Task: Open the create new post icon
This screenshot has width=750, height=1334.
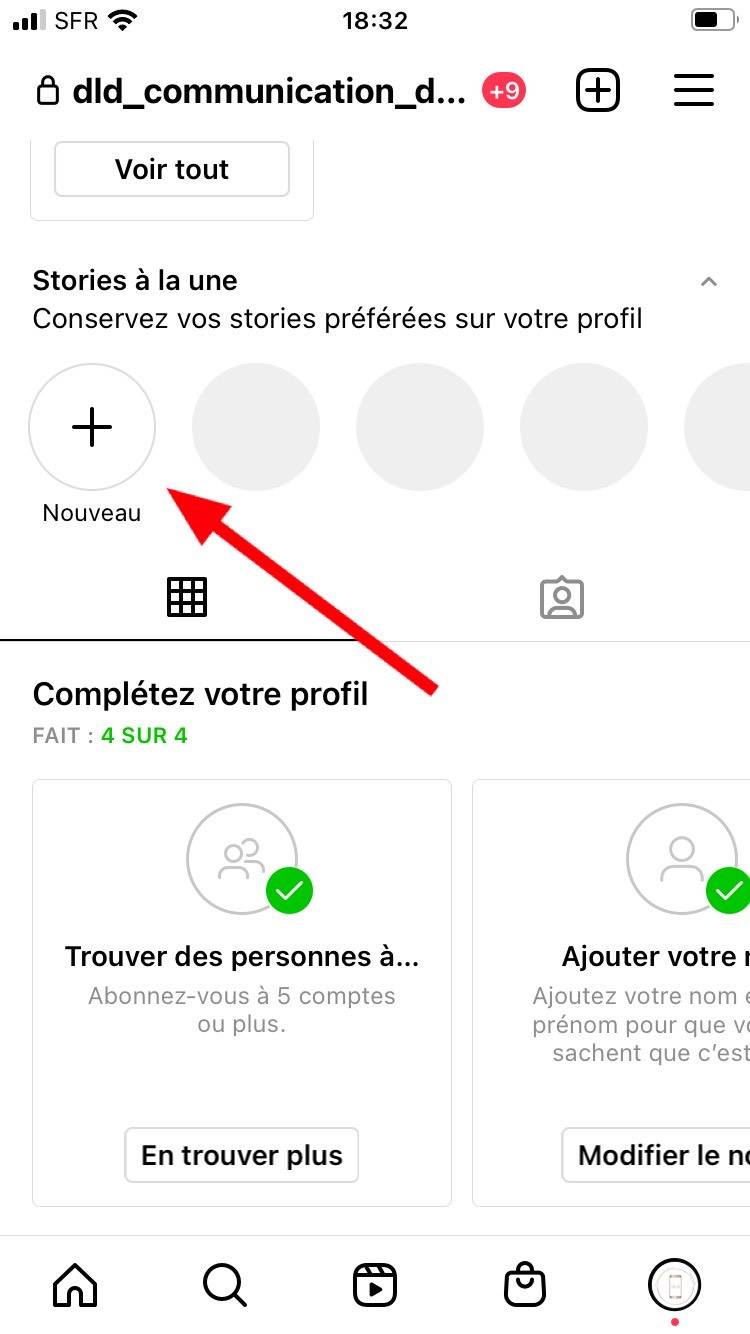Action: click(x=598, y=91)
